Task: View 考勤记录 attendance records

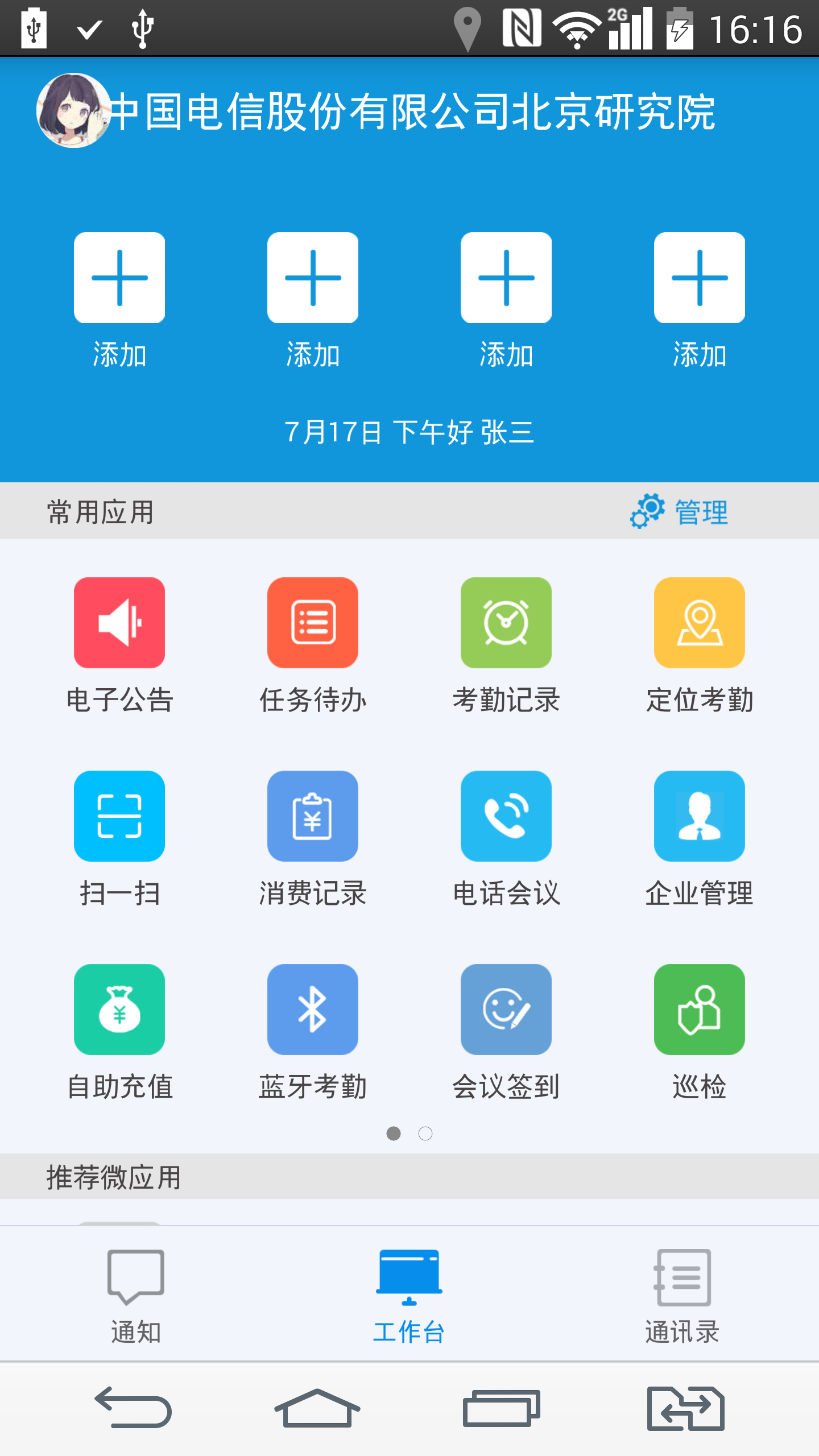Action: [x=506, y=623]
